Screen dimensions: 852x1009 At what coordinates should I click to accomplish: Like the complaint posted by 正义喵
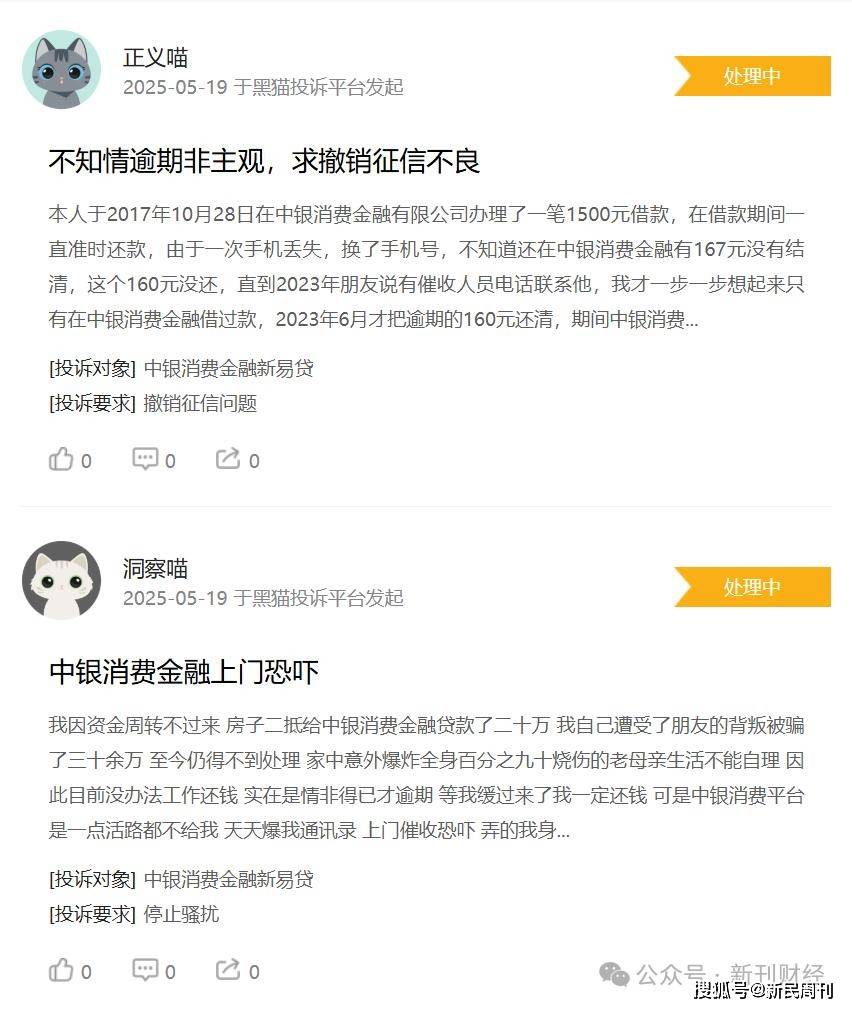click(x=62, y=459)
